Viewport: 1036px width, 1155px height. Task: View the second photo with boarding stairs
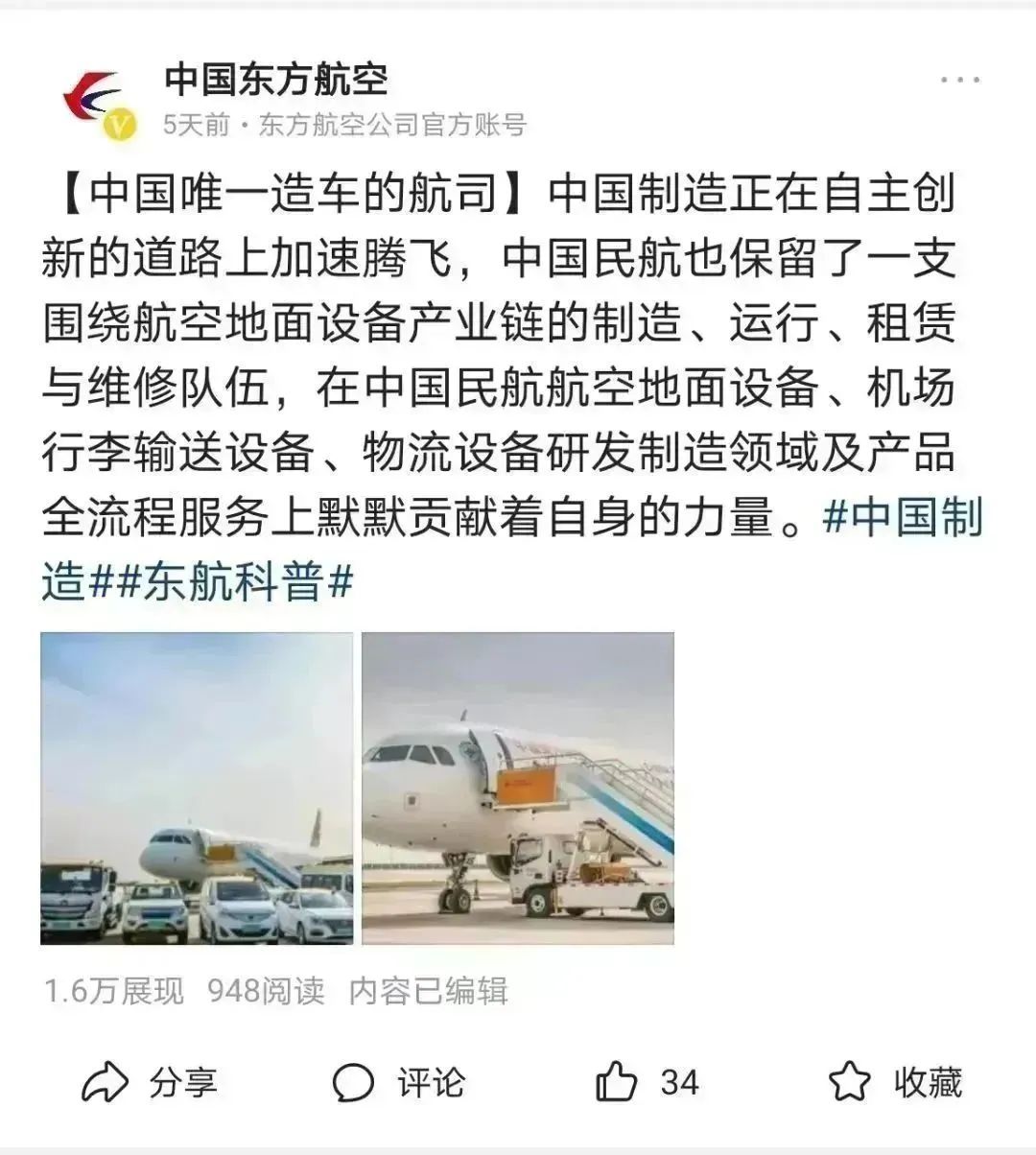click(518, 788)
